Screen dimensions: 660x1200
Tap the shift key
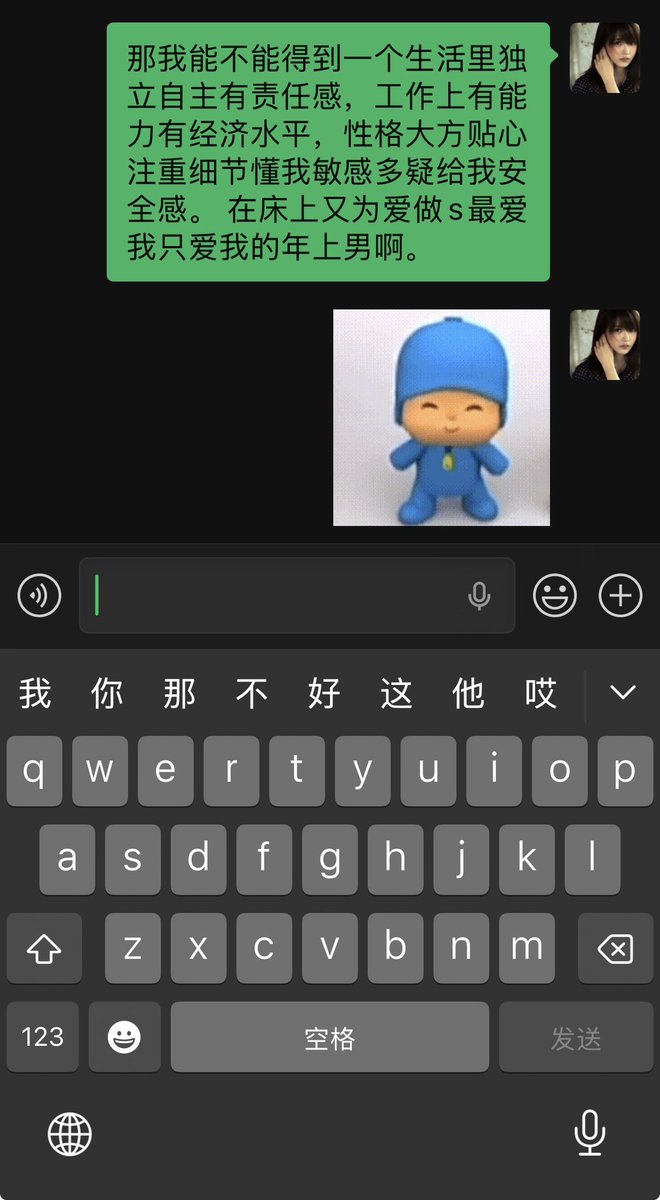click(44, 948)
